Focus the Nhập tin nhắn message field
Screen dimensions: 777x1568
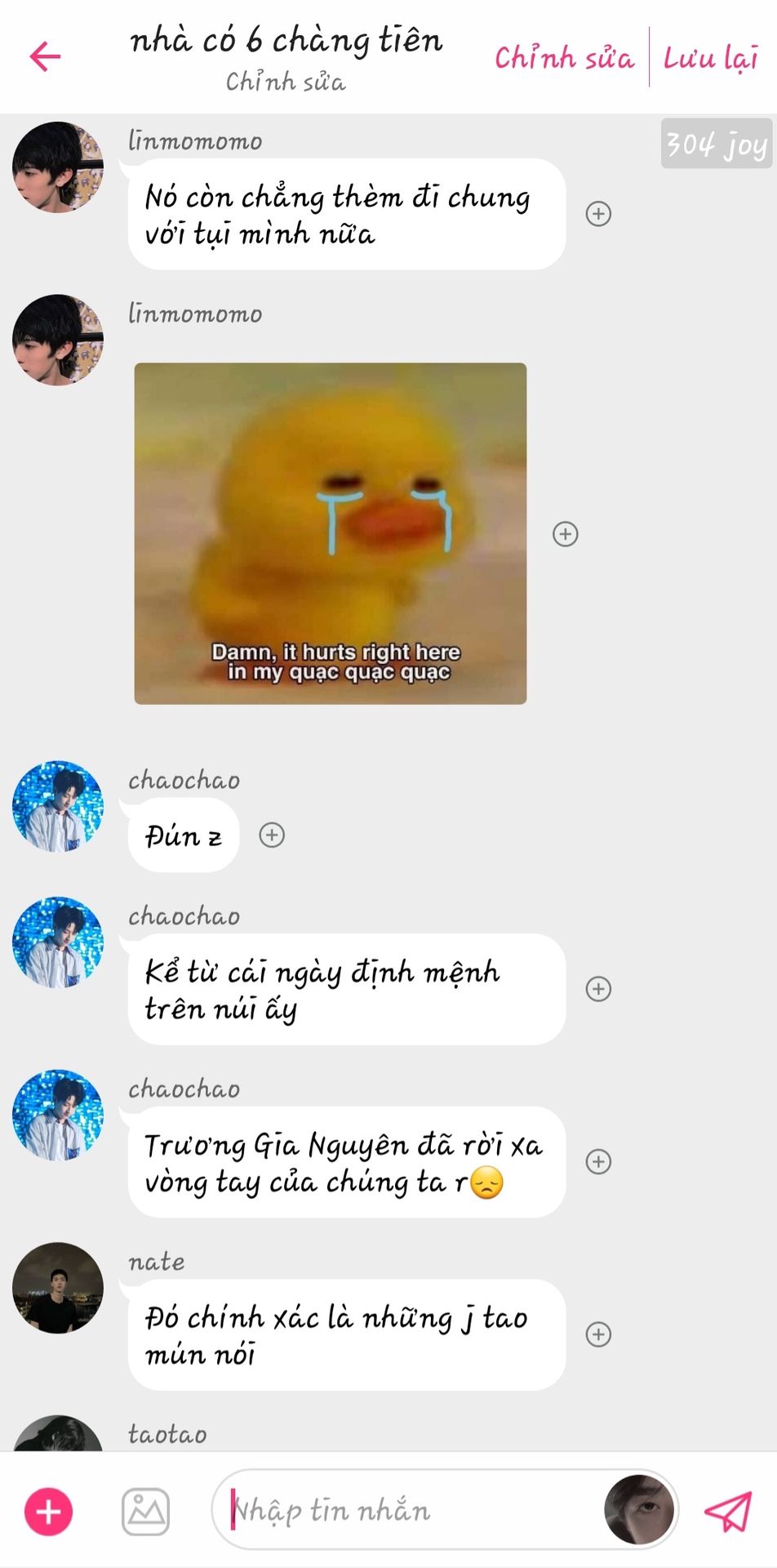[408, 1511]
